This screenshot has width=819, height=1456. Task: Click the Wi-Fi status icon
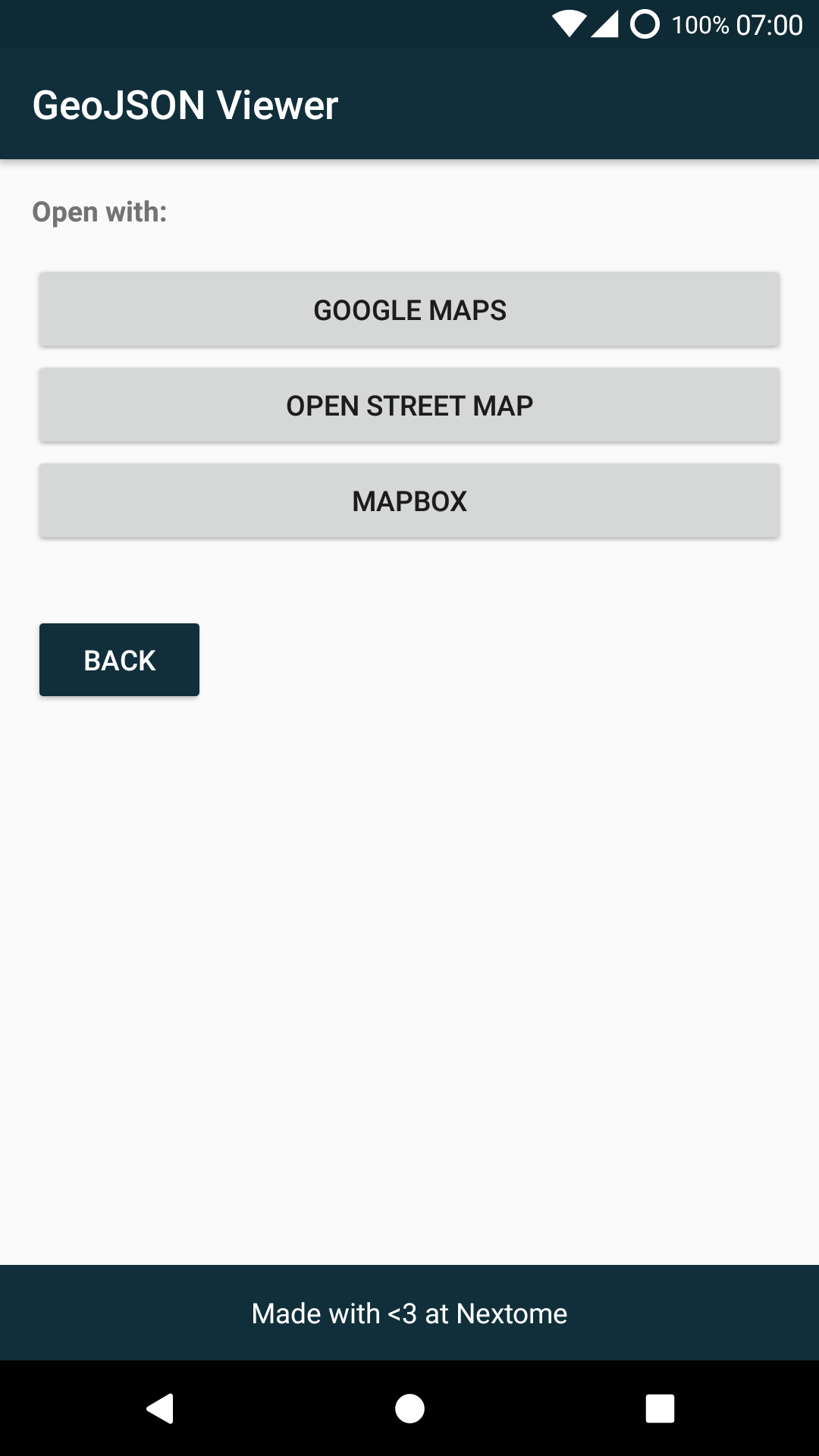[568, 24]
